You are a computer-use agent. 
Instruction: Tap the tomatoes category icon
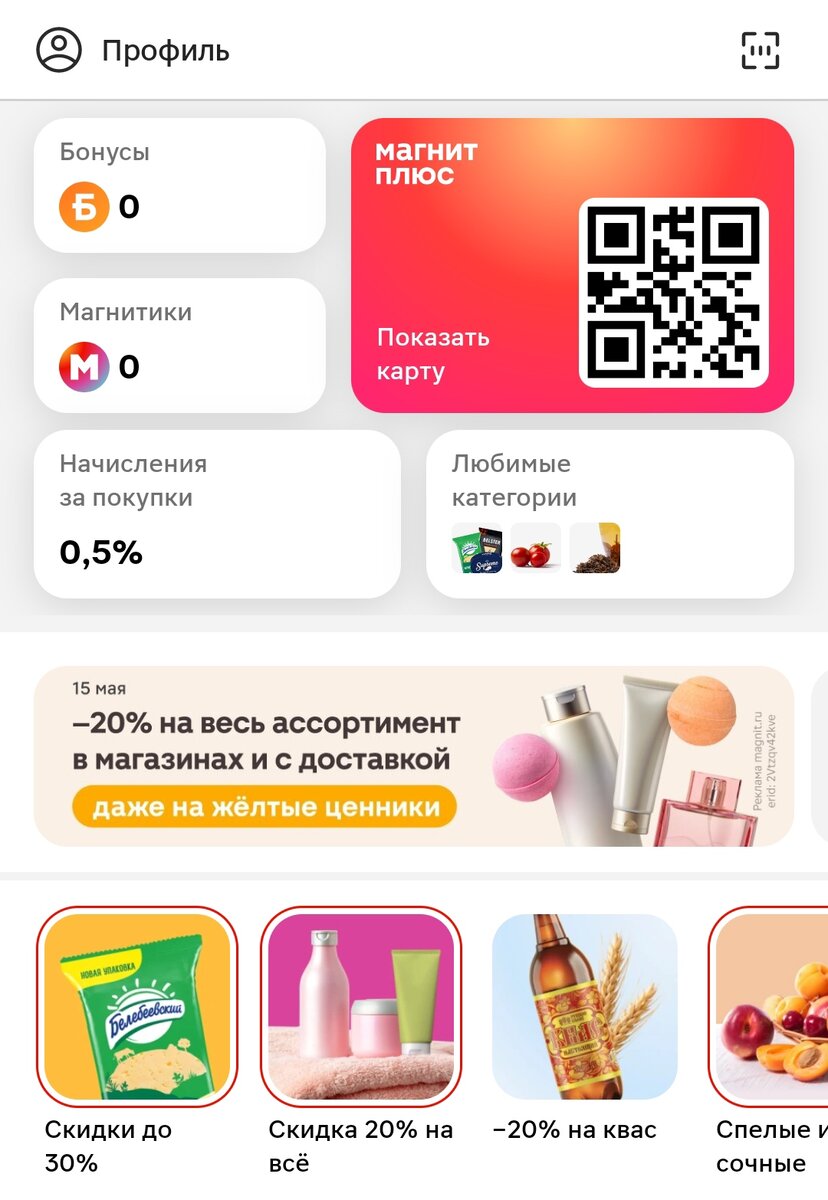coord(535,548)
